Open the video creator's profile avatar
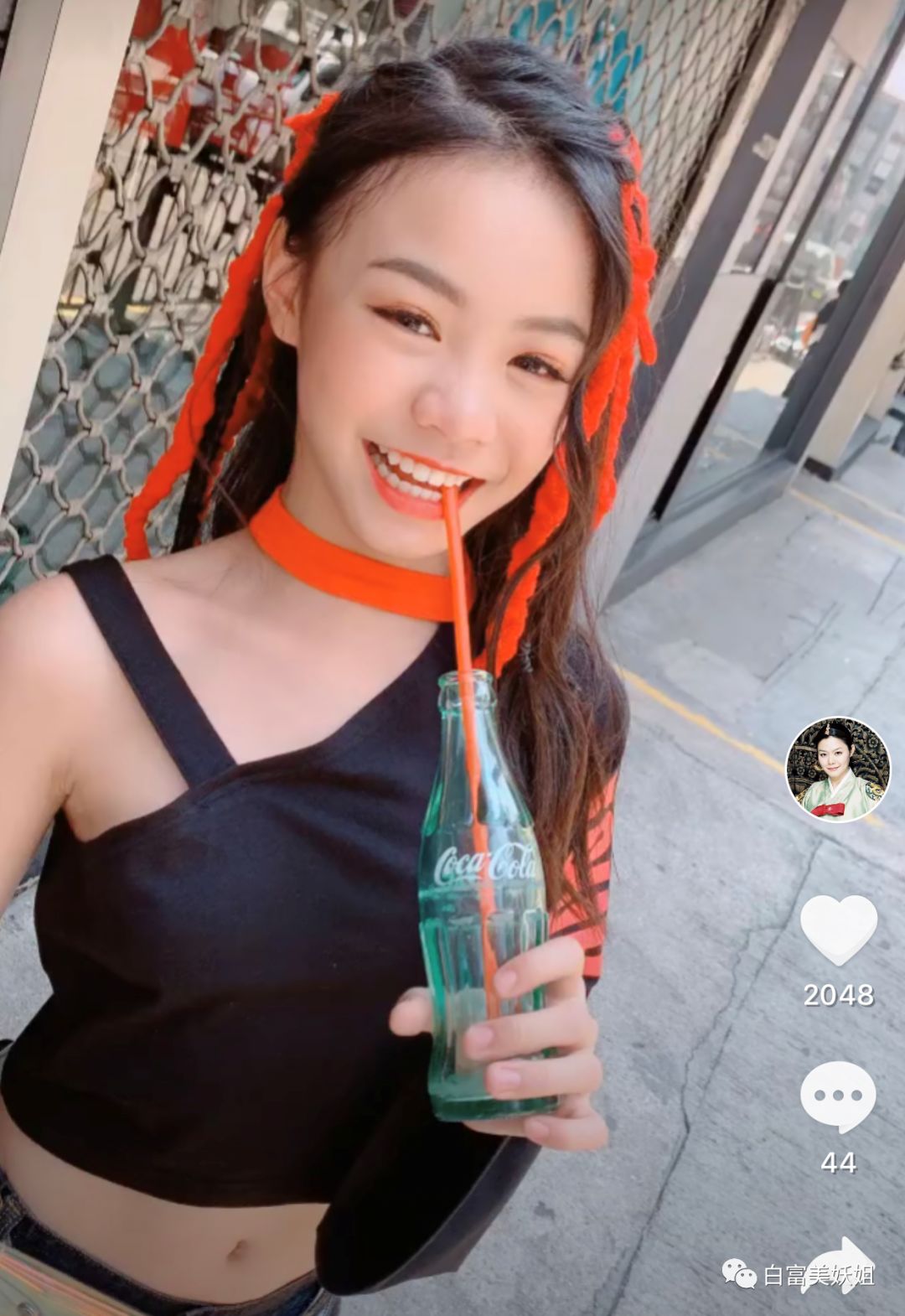 [x=836, y=769]
